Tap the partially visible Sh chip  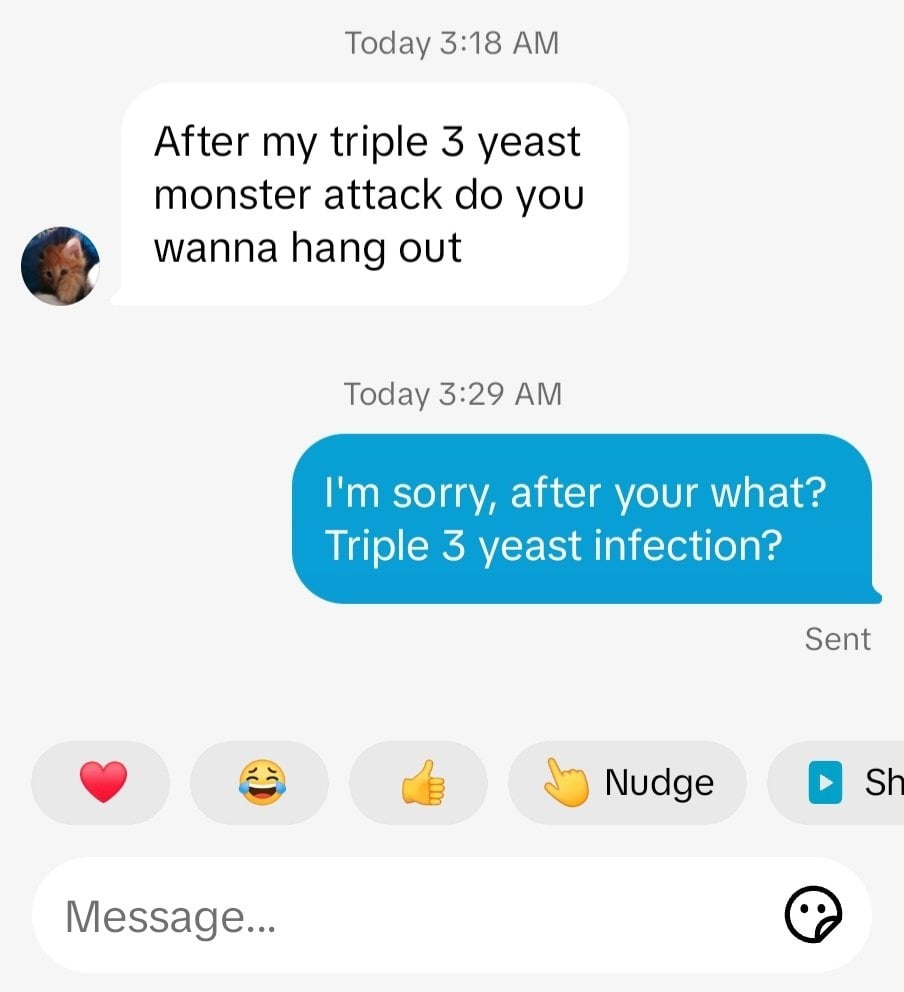point(845,782)
